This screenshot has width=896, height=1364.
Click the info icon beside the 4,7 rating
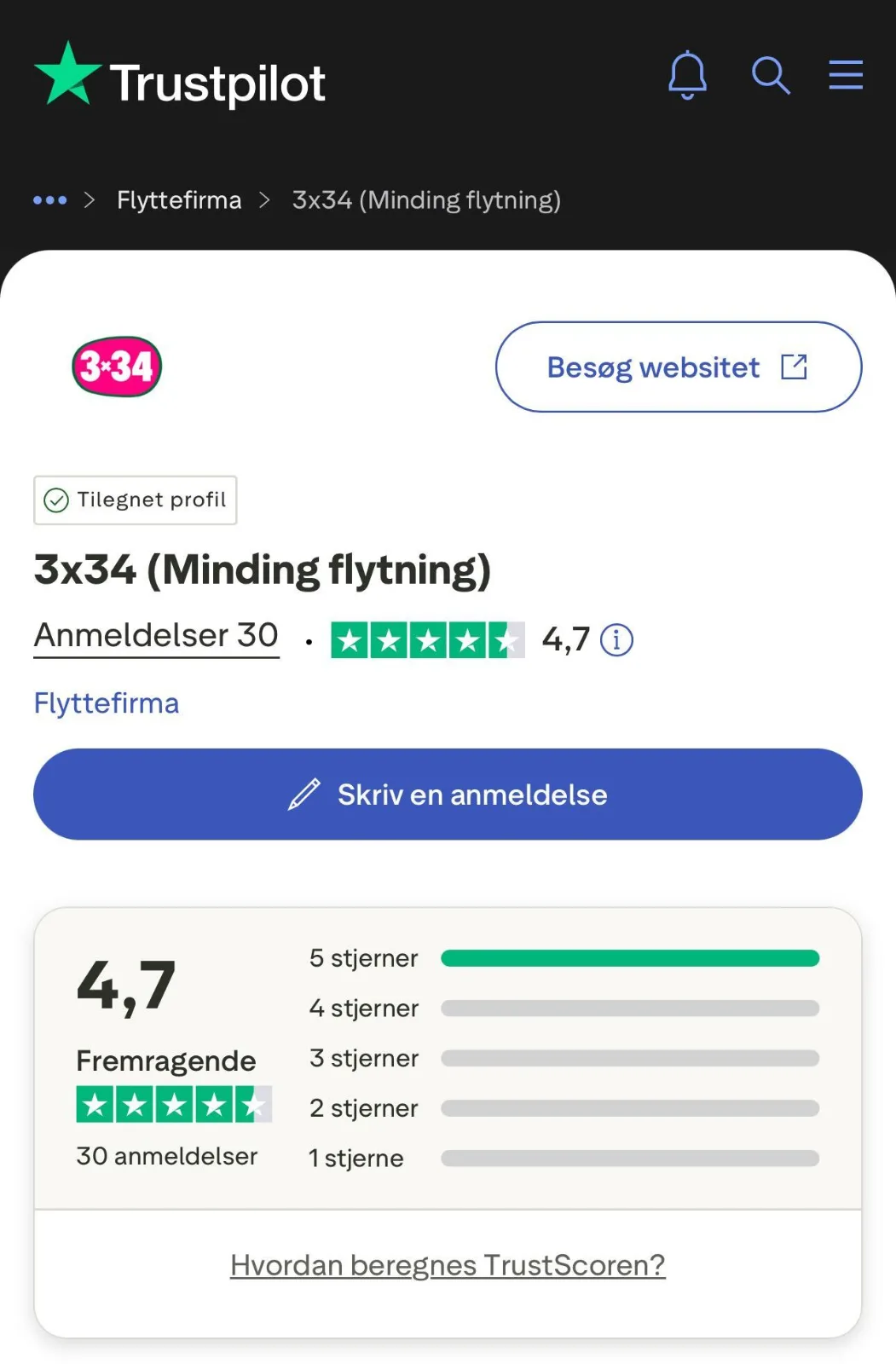click(616, 639)
